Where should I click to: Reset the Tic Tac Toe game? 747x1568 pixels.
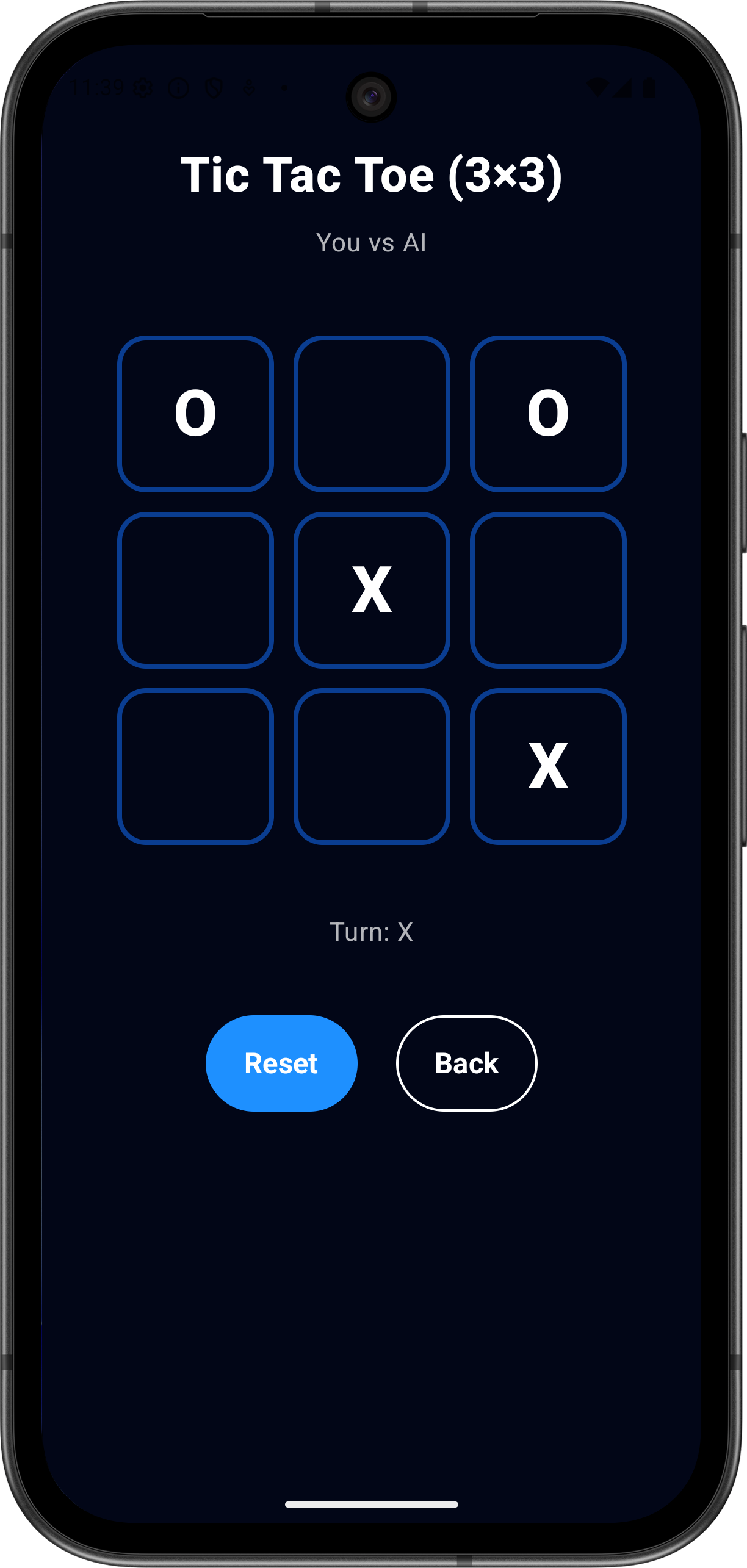coord(281,1063)
